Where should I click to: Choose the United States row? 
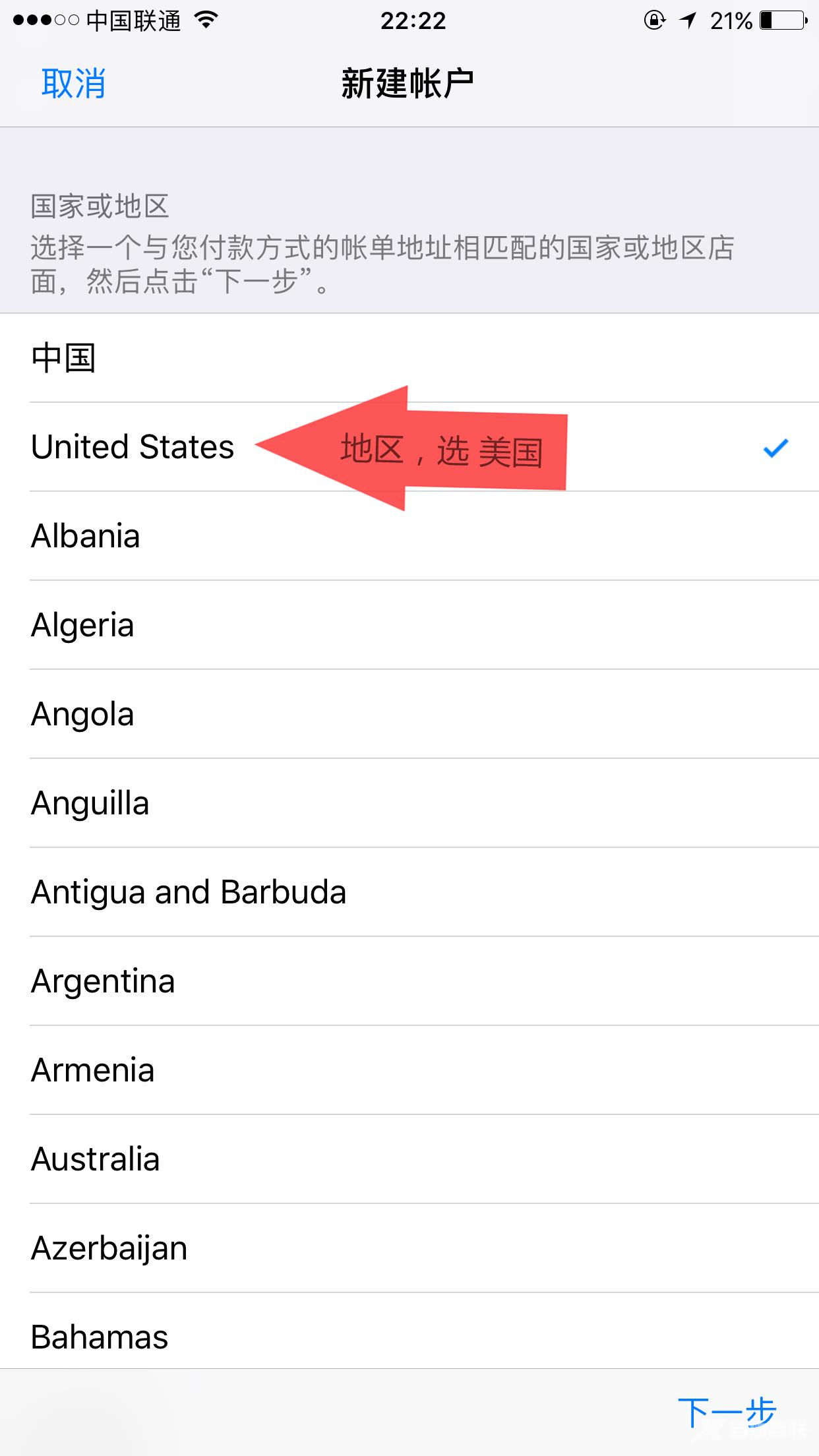(133, 447)
